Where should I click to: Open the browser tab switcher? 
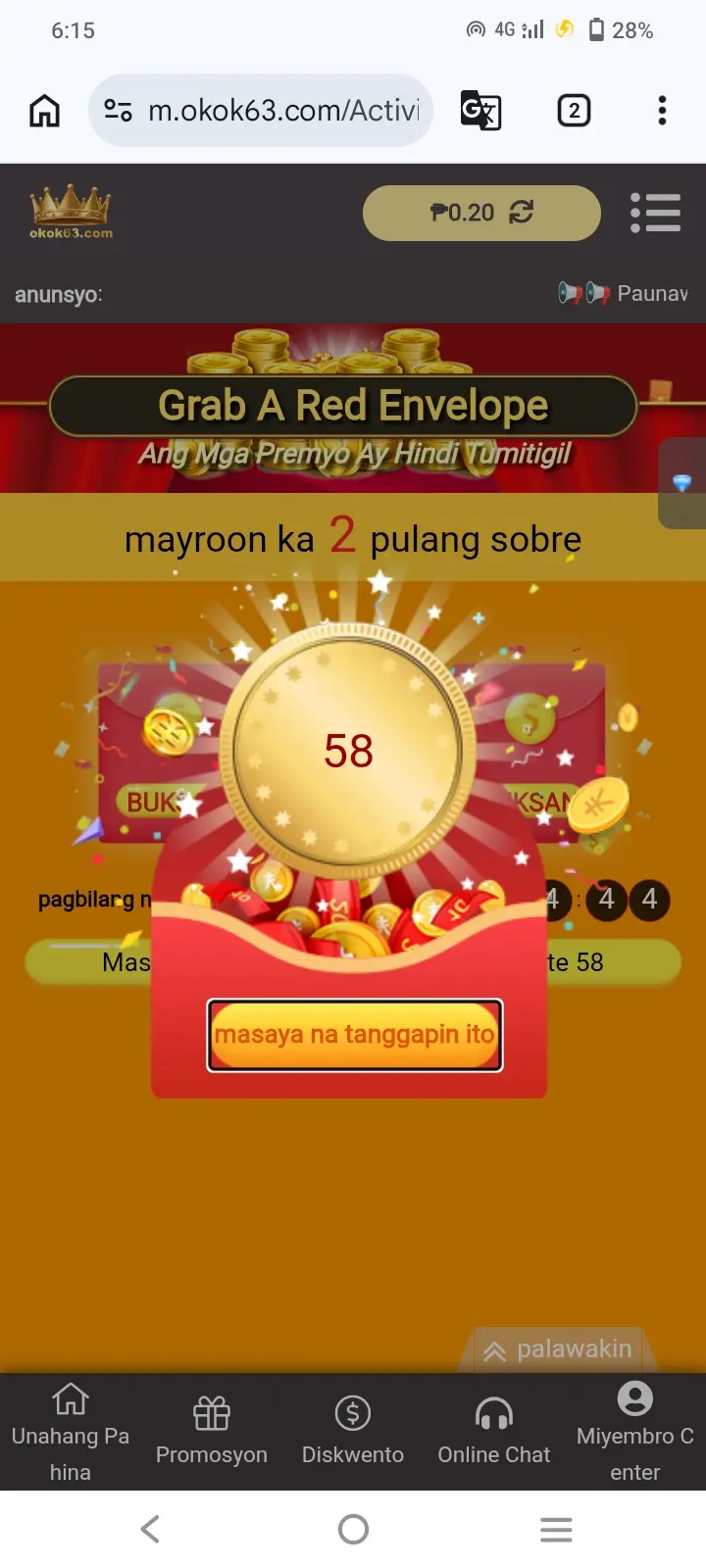click(574, 111)
